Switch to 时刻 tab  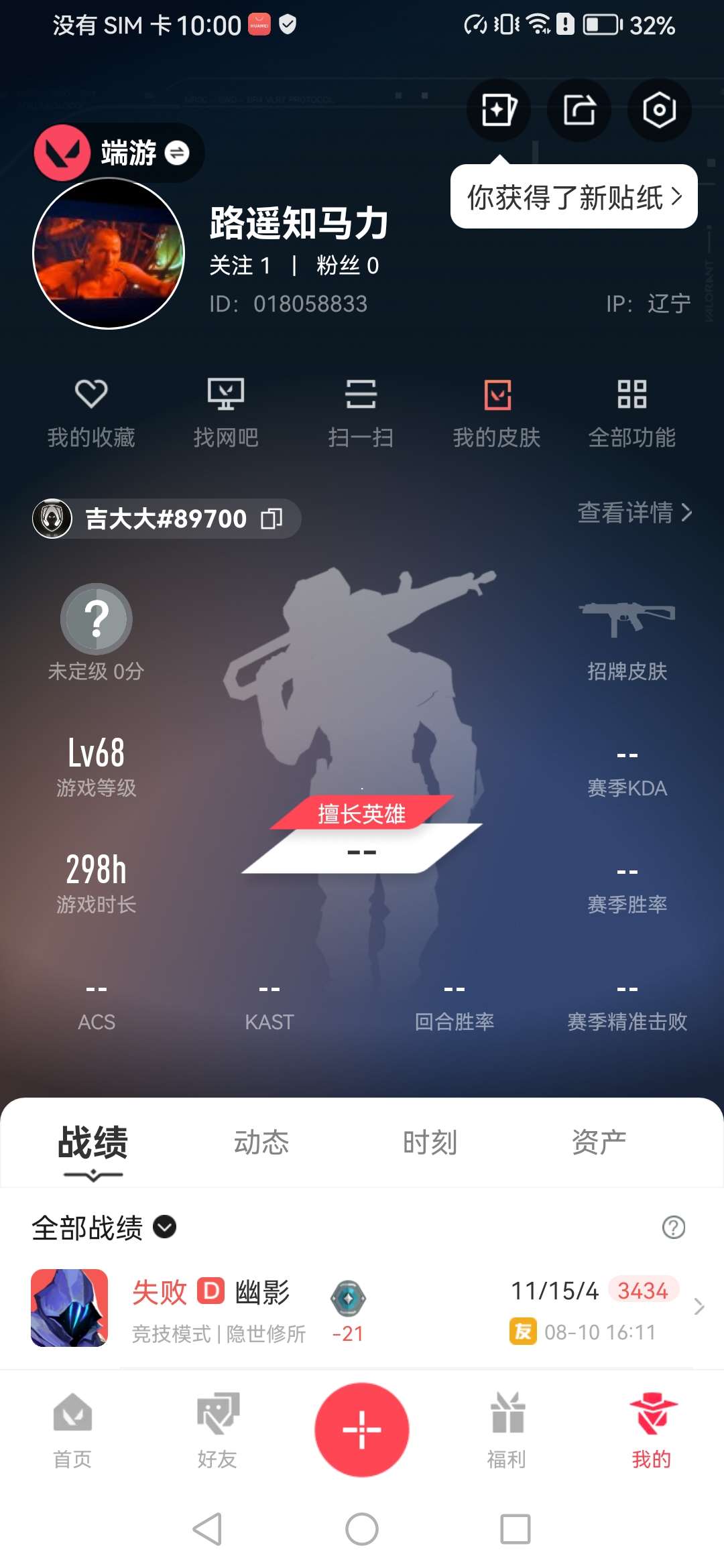430,1142
